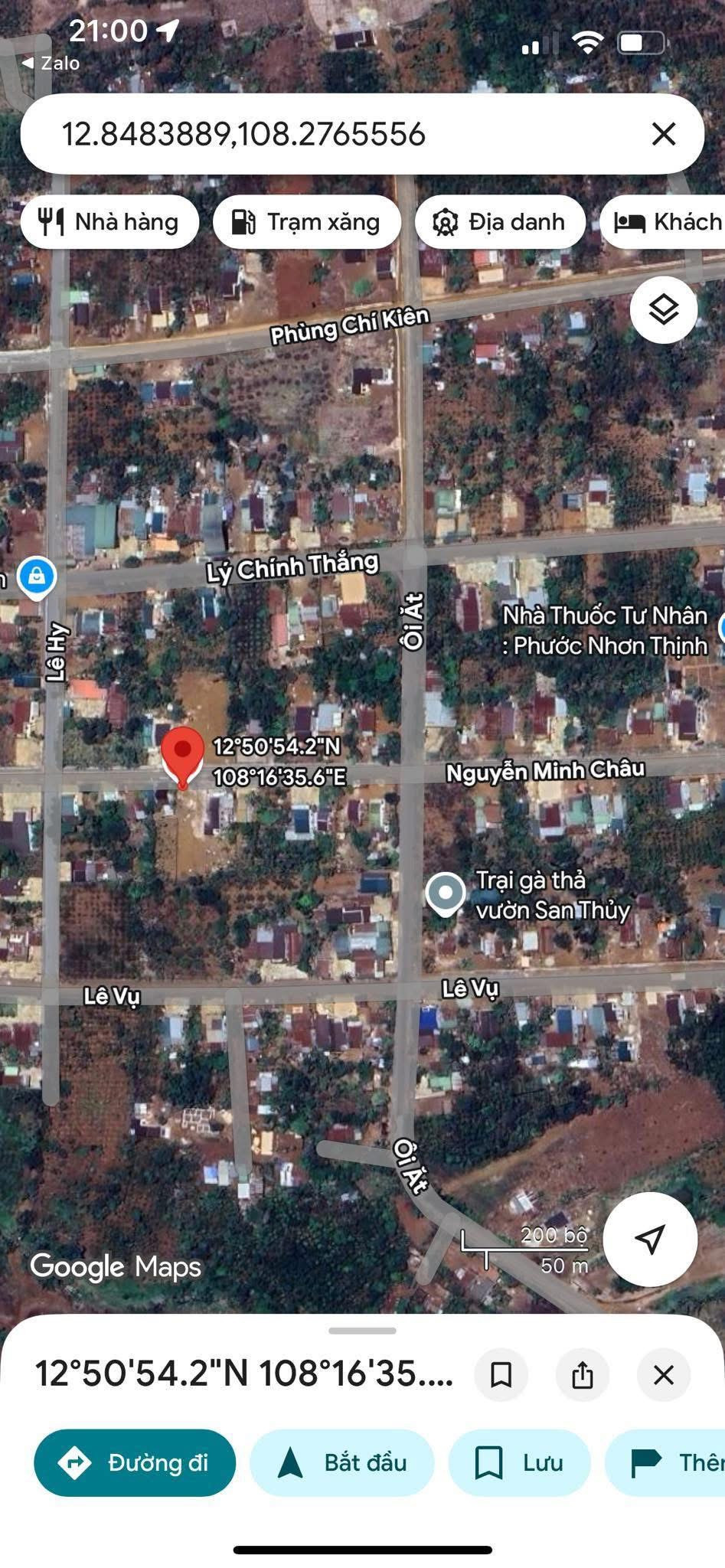This screenshot has height=1568, width=725.
Task: Clear the coordinates in the search box
Action: click(x=664, y=134)
